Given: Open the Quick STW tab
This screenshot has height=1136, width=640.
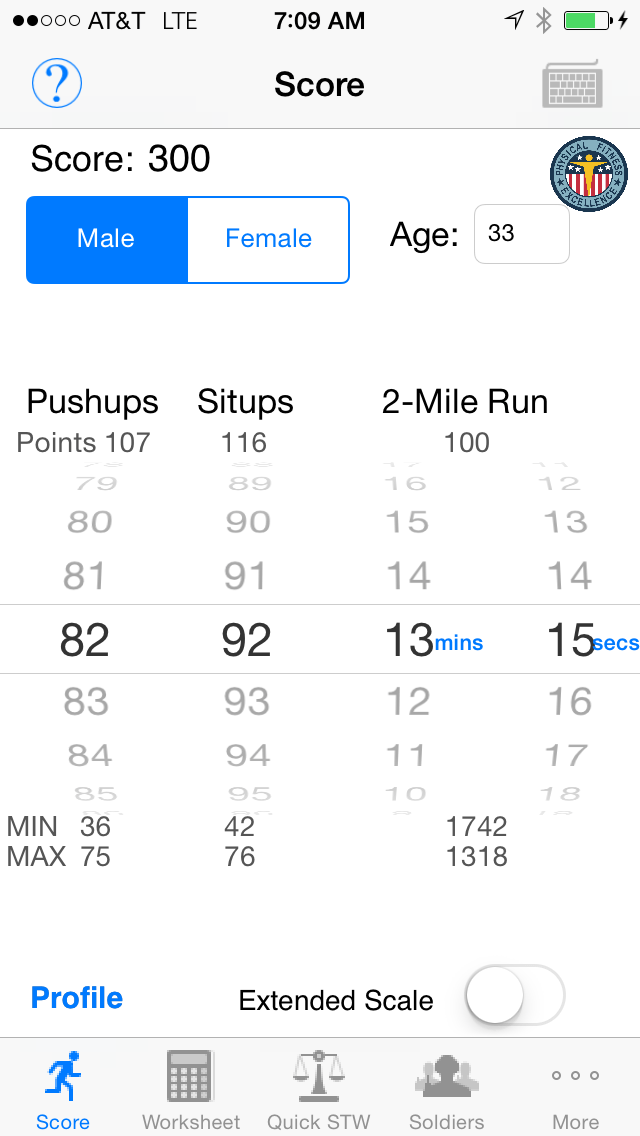Looking at the screenshot, I should [319, 1090].
